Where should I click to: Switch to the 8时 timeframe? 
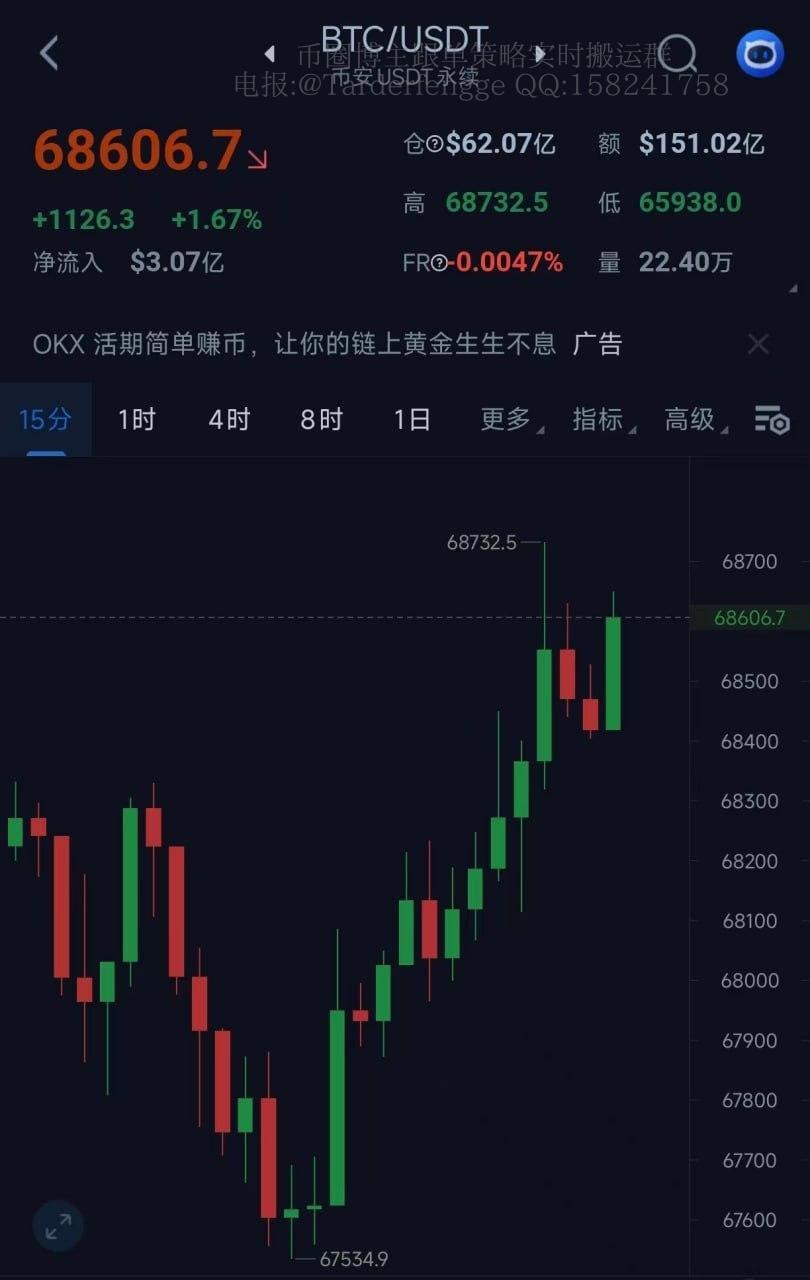pos(321,419)
